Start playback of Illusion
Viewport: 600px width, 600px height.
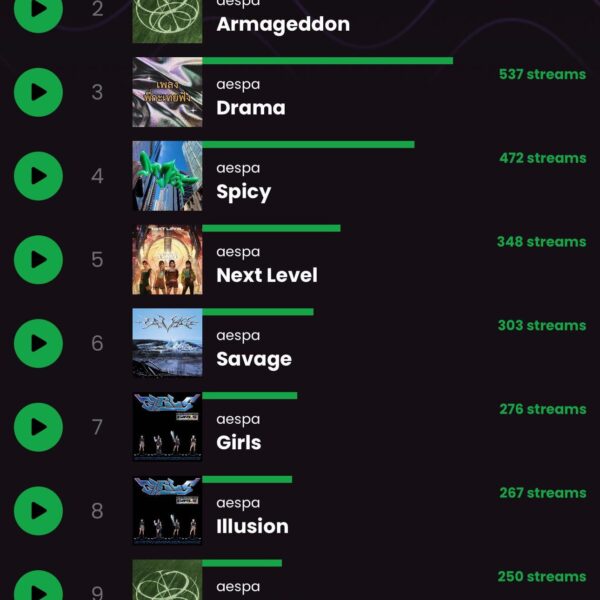click(x=38, y=511)
